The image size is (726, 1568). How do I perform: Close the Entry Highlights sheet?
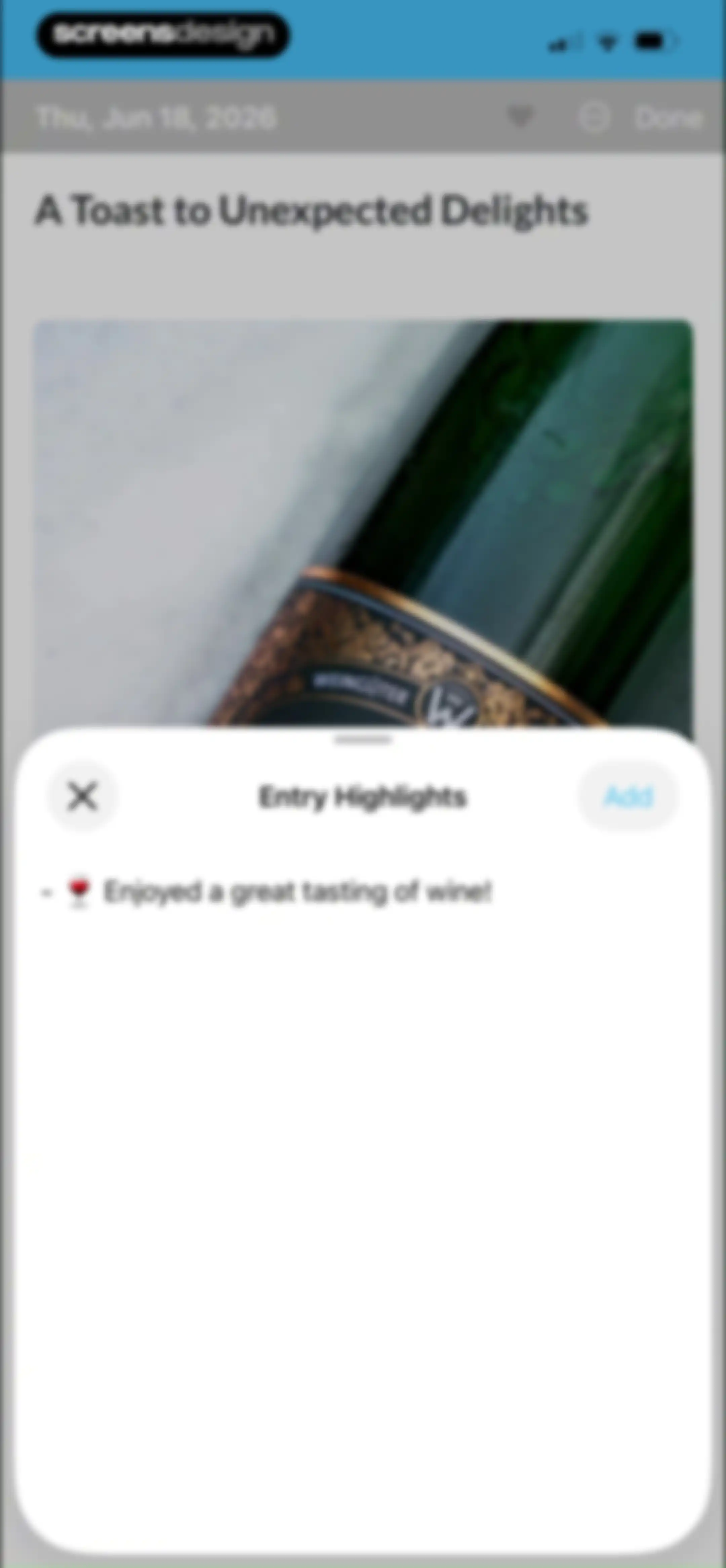tap(82, 796)
